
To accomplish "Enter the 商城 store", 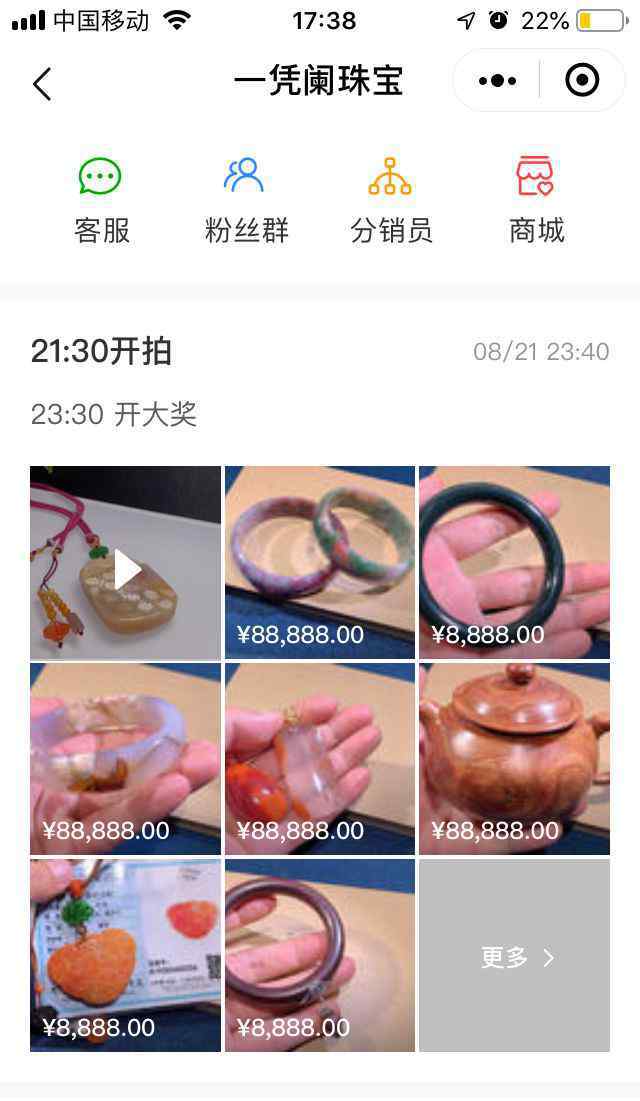I will tap(537, 200).
